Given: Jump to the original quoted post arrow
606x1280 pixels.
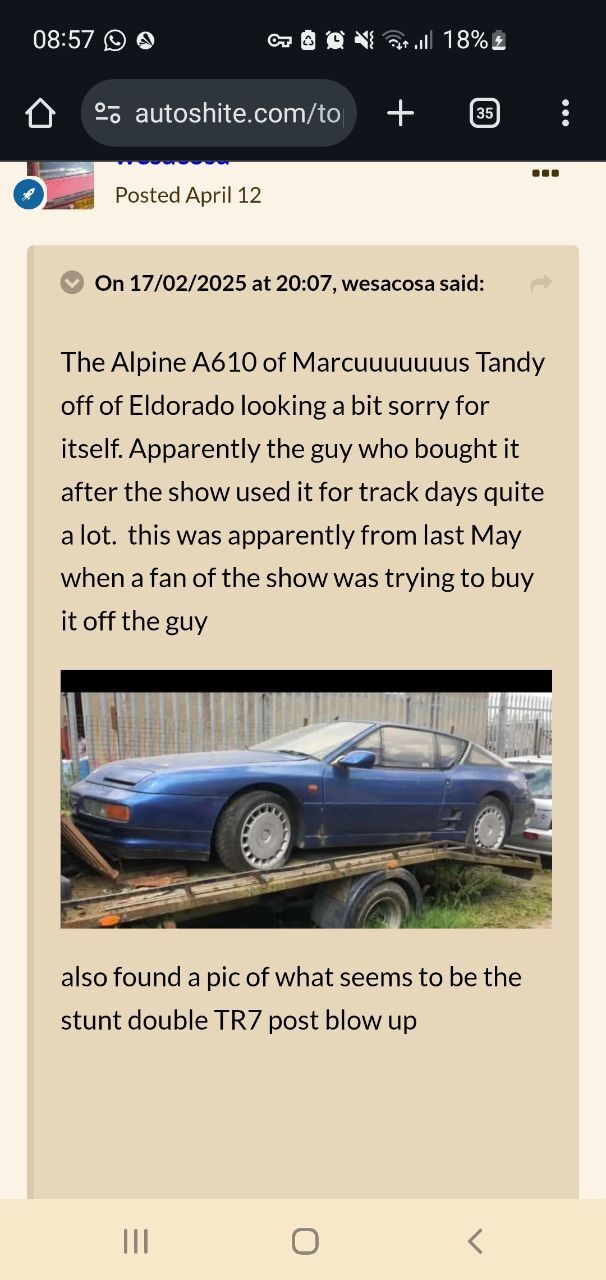Looking at the screenshot, I should pos(541,284).
